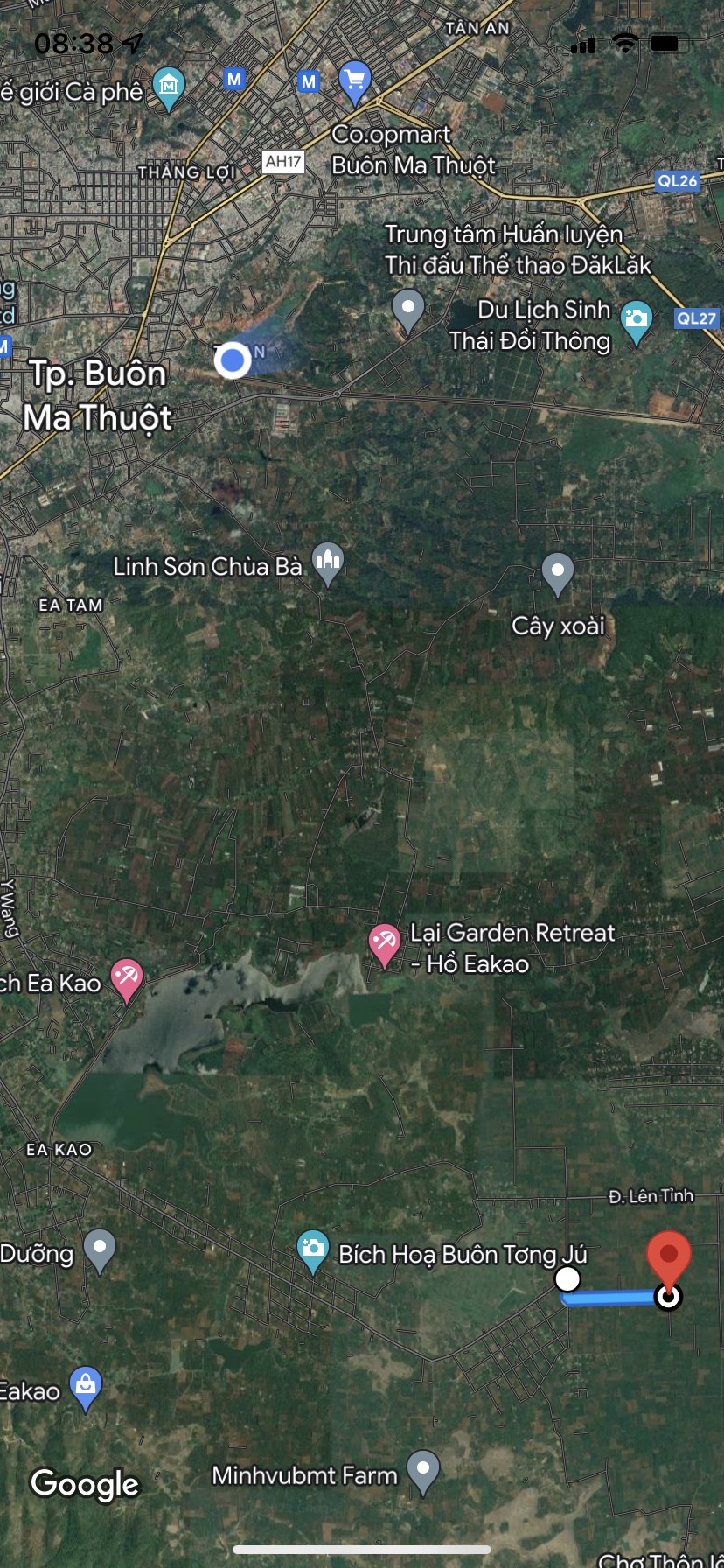Select the Bích Hoạ Buôn Tơng Jú marker

tap(312, 1251)
